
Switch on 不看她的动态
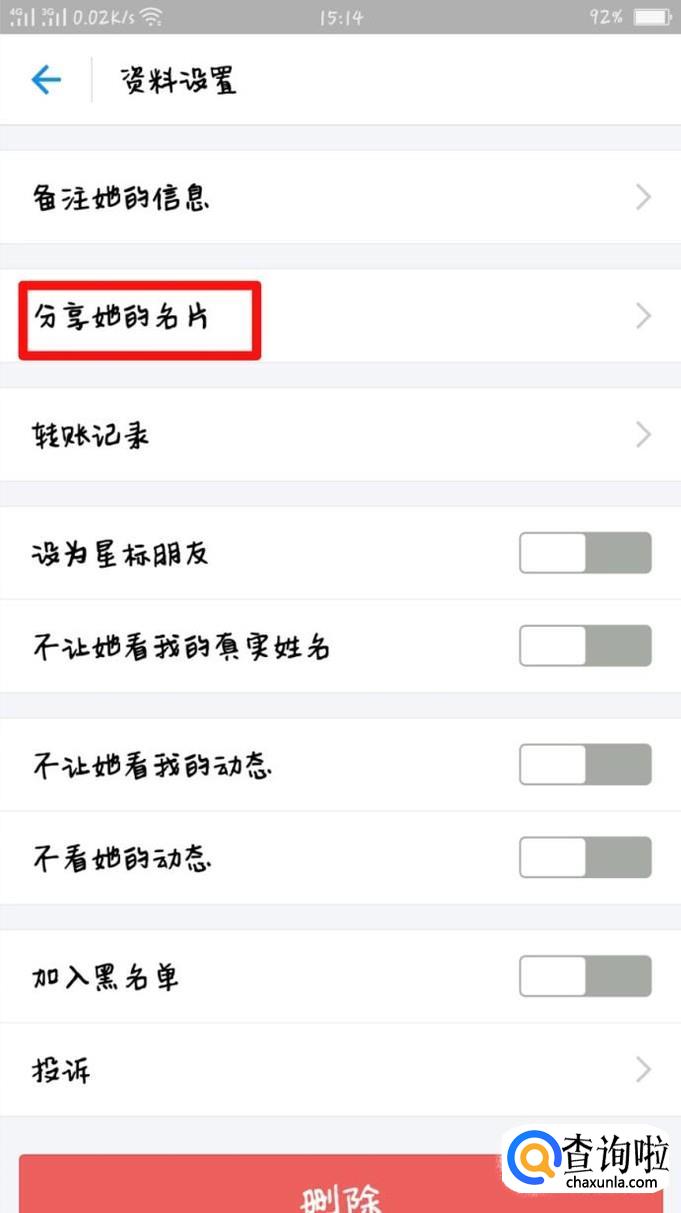[x=585, y=858]
